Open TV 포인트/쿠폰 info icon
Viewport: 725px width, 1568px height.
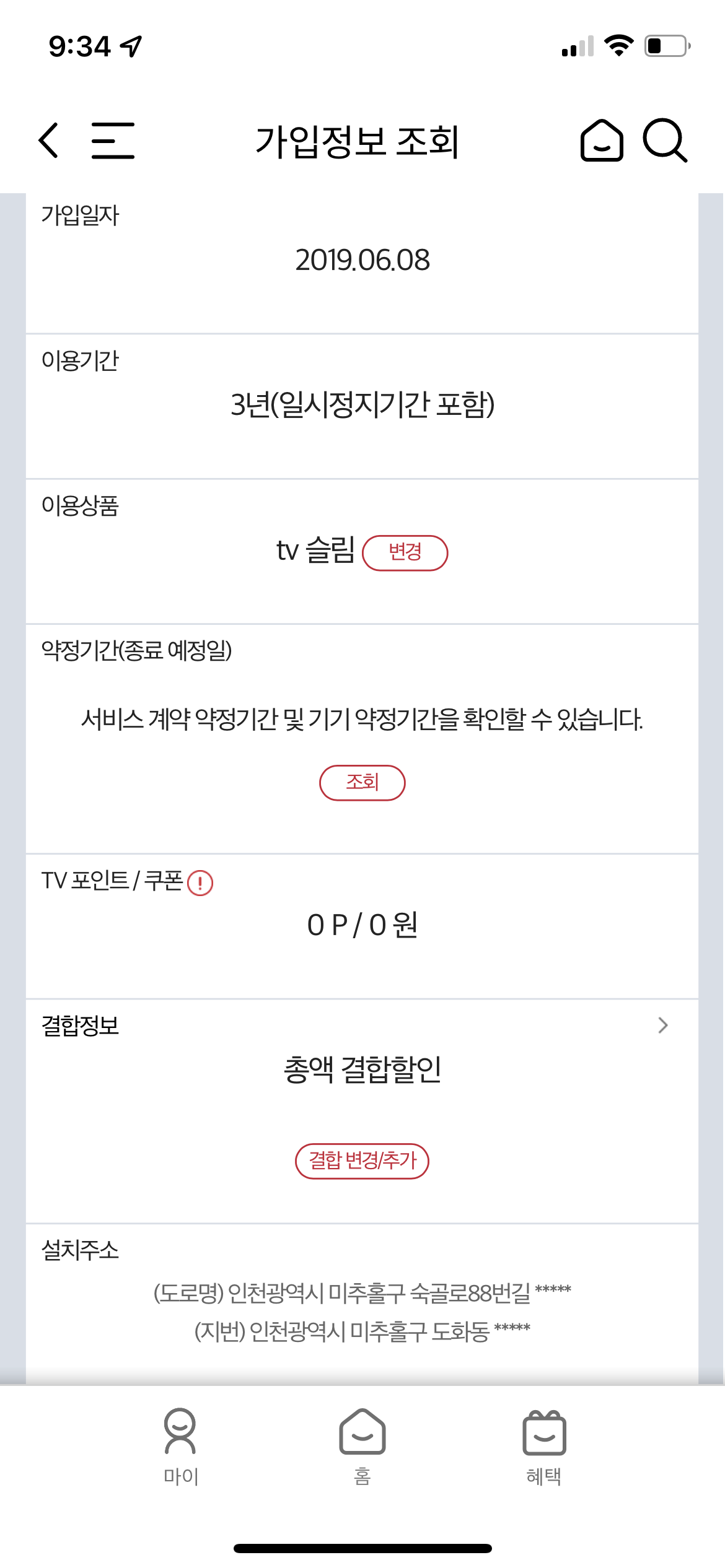coord(200,882)
